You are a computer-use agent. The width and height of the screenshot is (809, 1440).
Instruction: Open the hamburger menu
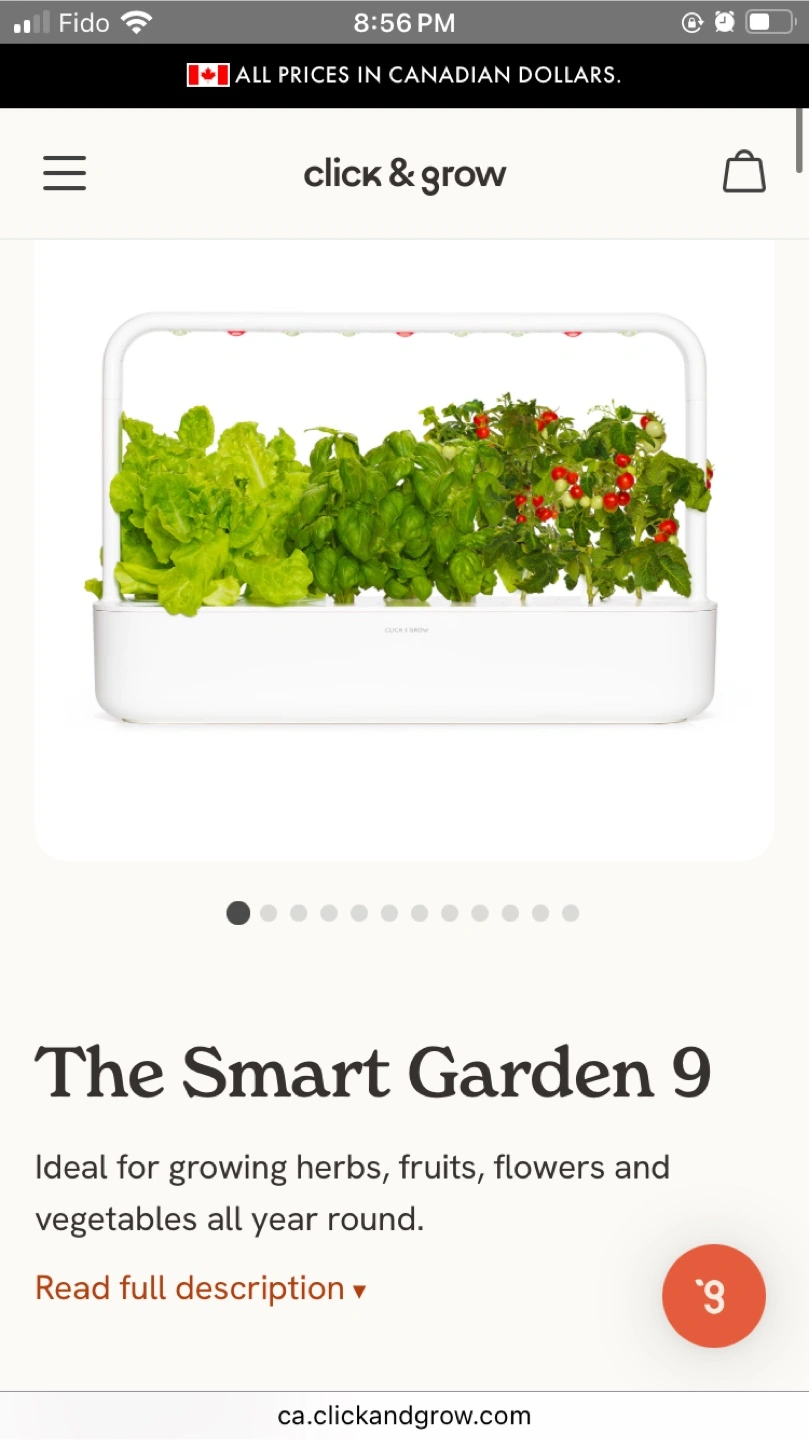pyautogui.click(x=65, y=173)
